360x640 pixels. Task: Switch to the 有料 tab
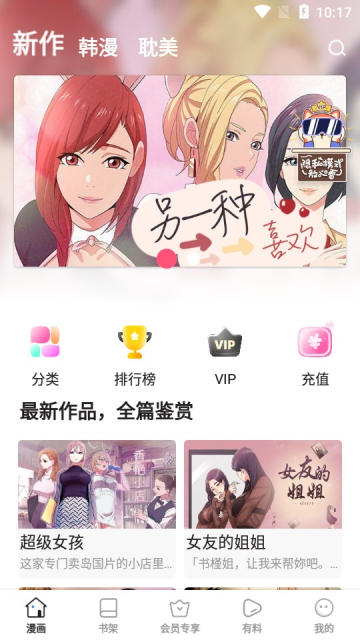pyautogui.click(x=252, y=615)
